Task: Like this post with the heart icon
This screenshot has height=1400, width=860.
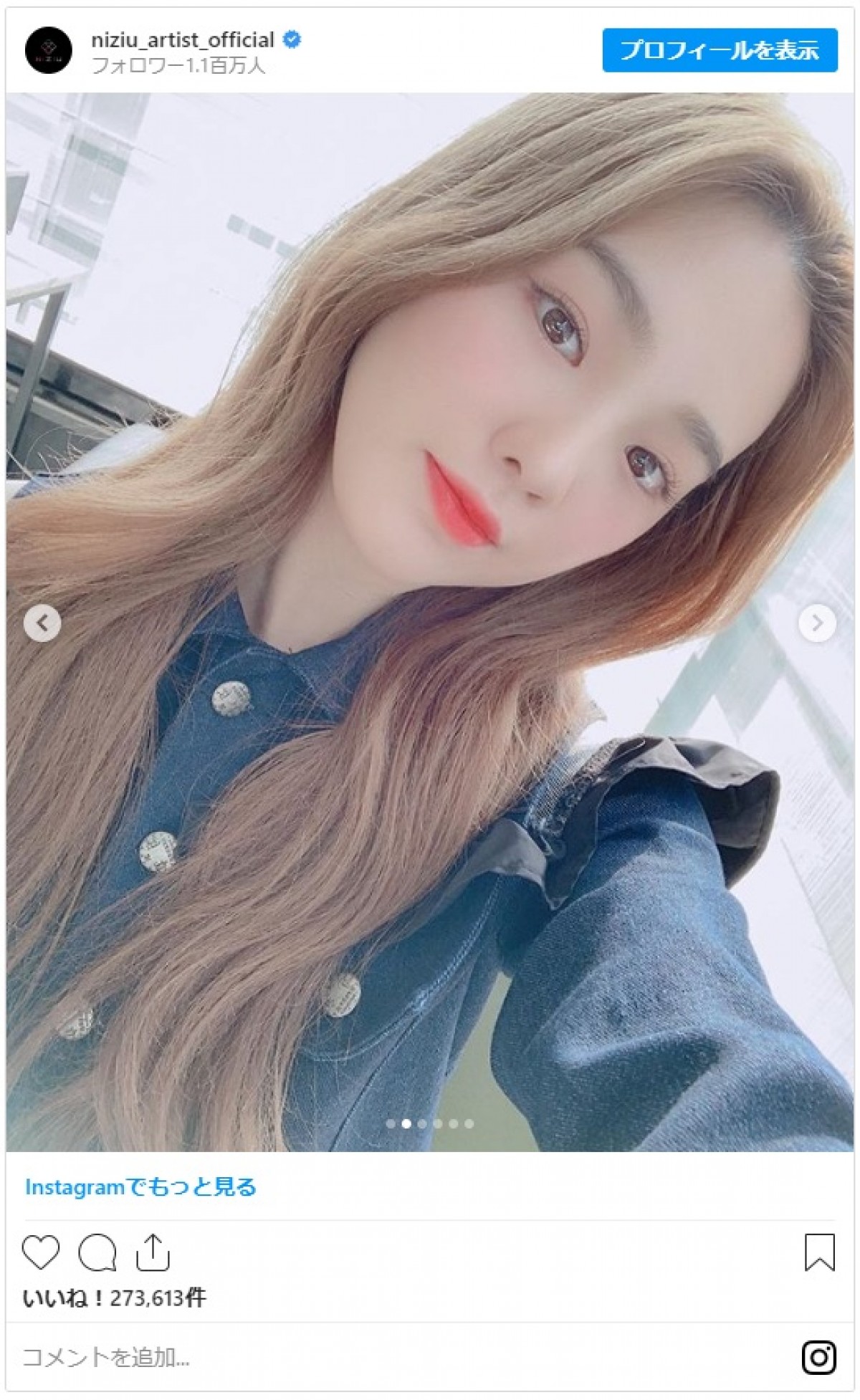Action: (41, 1252)
